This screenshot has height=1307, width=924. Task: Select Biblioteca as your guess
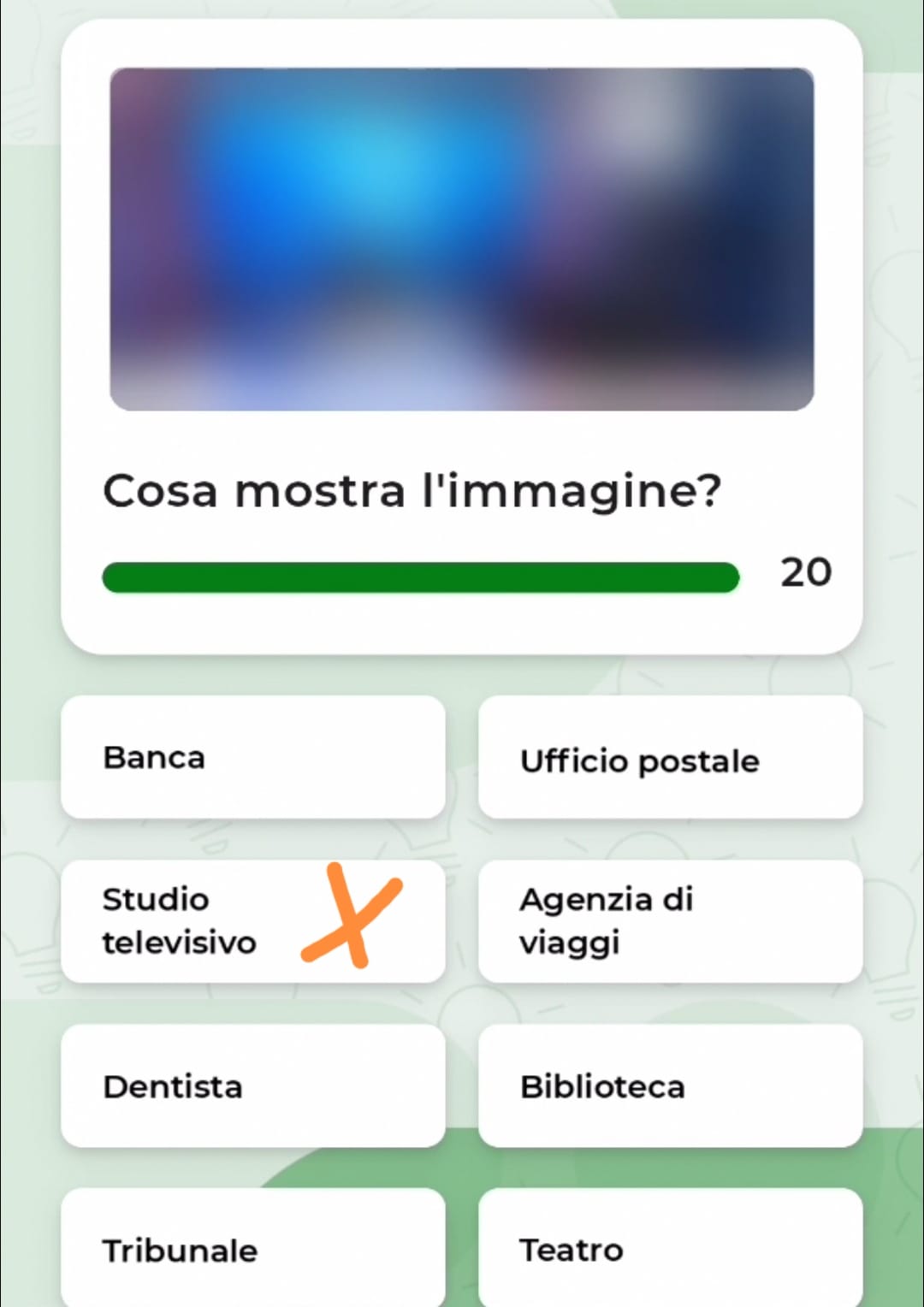click(670, 1085)
